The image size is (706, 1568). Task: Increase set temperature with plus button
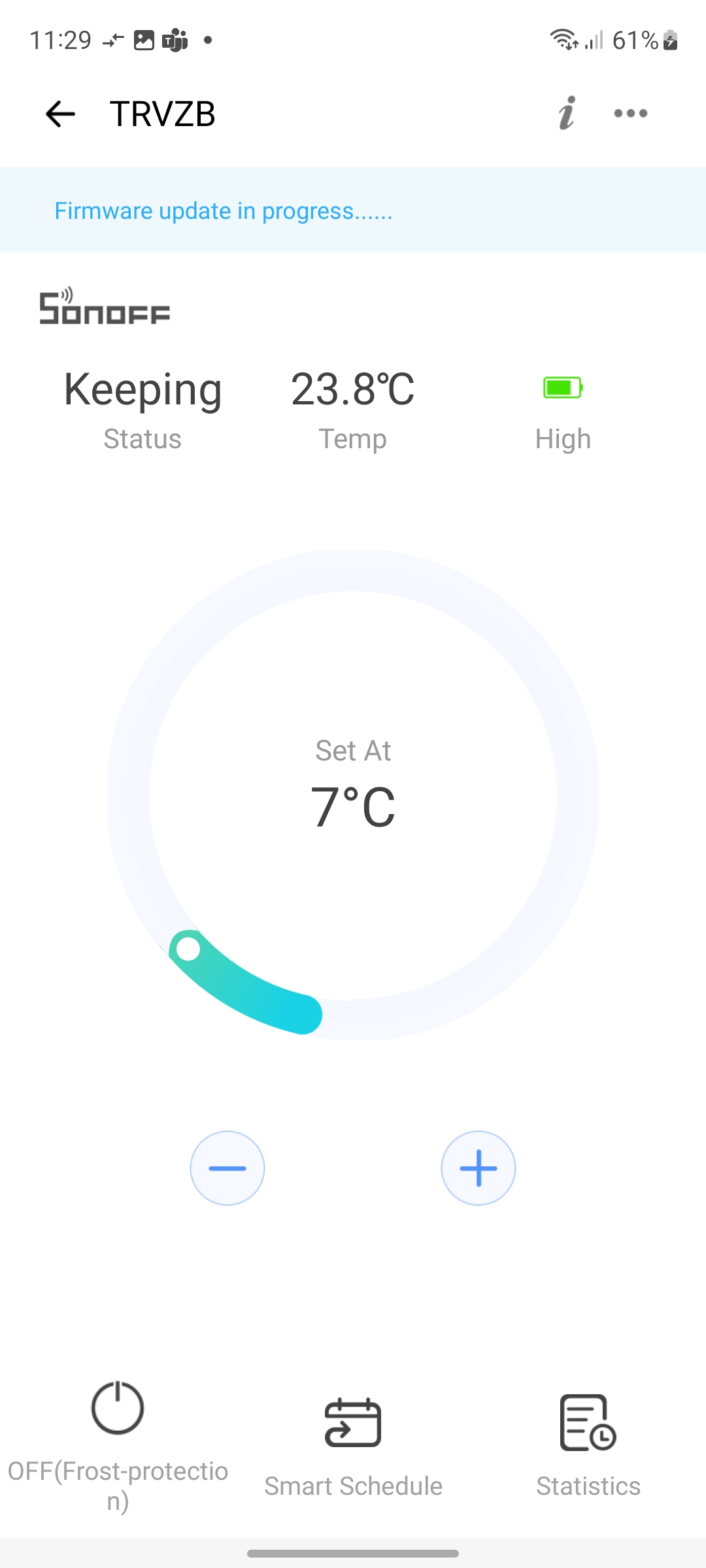pos(479,1168)
